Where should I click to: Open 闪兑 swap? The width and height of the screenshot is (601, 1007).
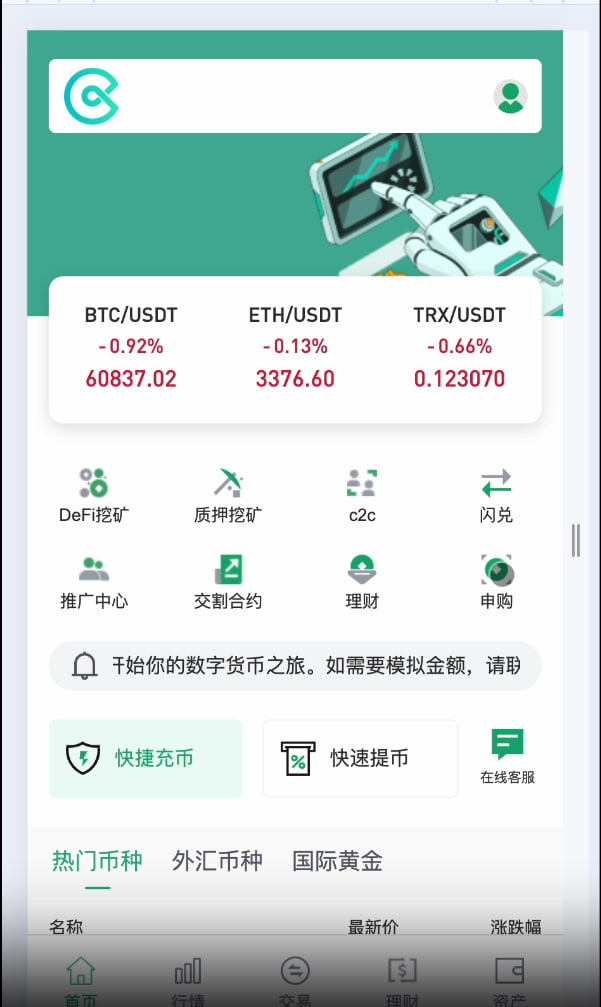pos(496,496)
